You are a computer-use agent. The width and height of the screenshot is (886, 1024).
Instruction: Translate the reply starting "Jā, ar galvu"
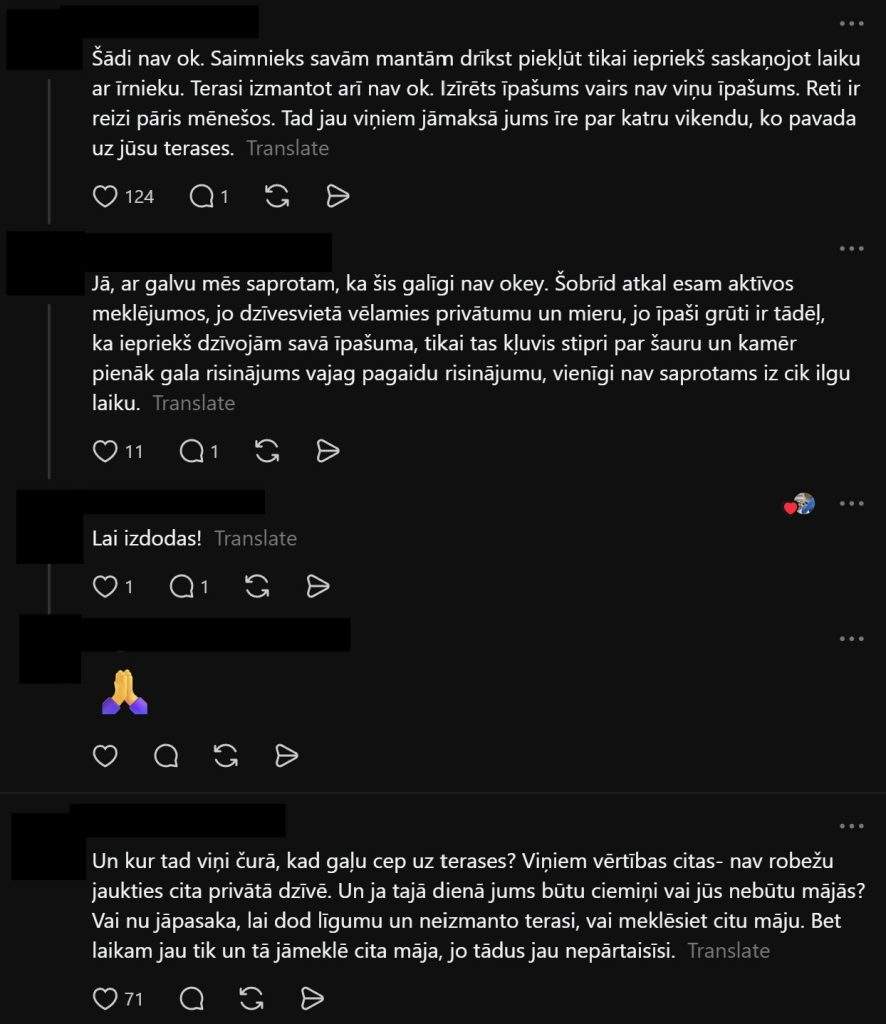pyautogui.click(x=193, y=403)
